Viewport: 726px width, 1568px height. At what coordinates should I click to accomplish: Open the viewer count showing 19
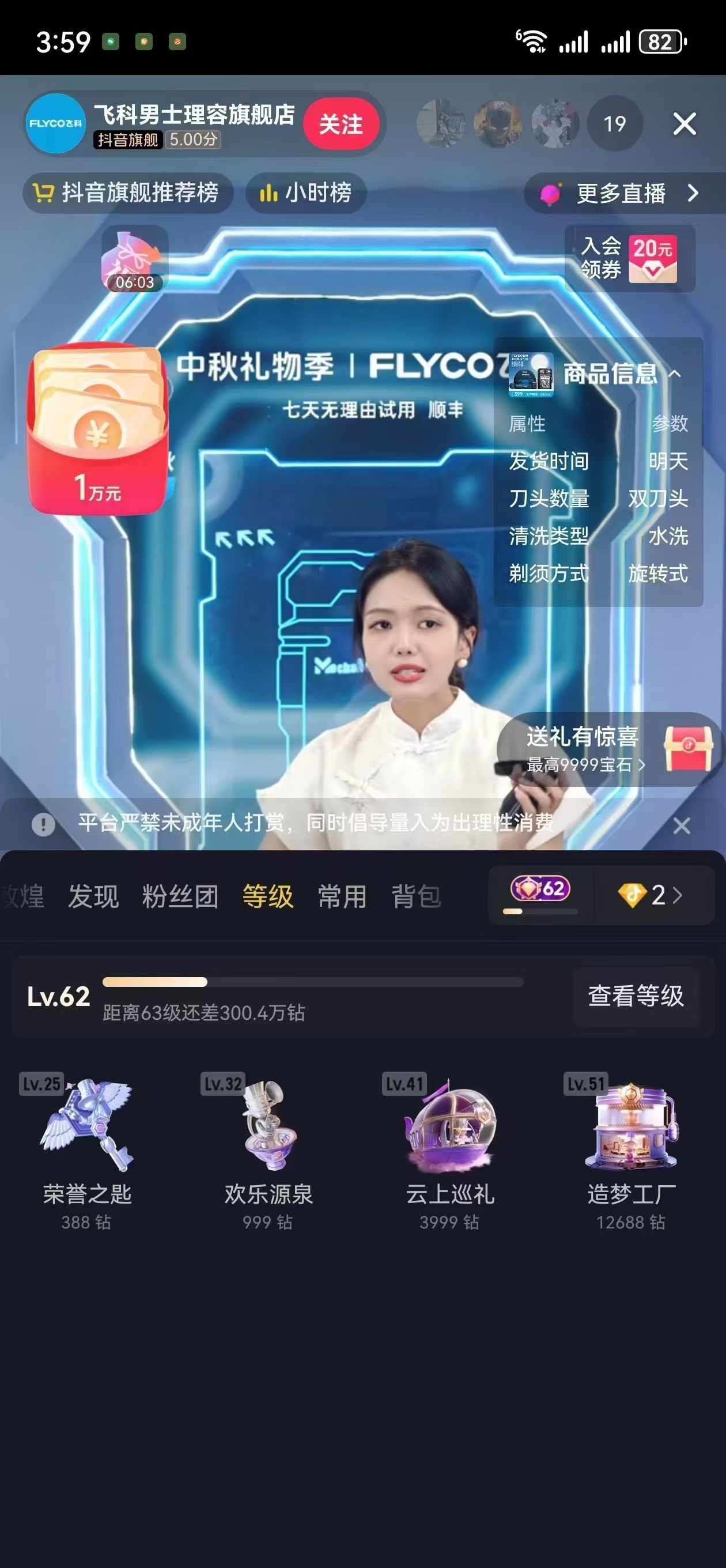tap(614, 123)
